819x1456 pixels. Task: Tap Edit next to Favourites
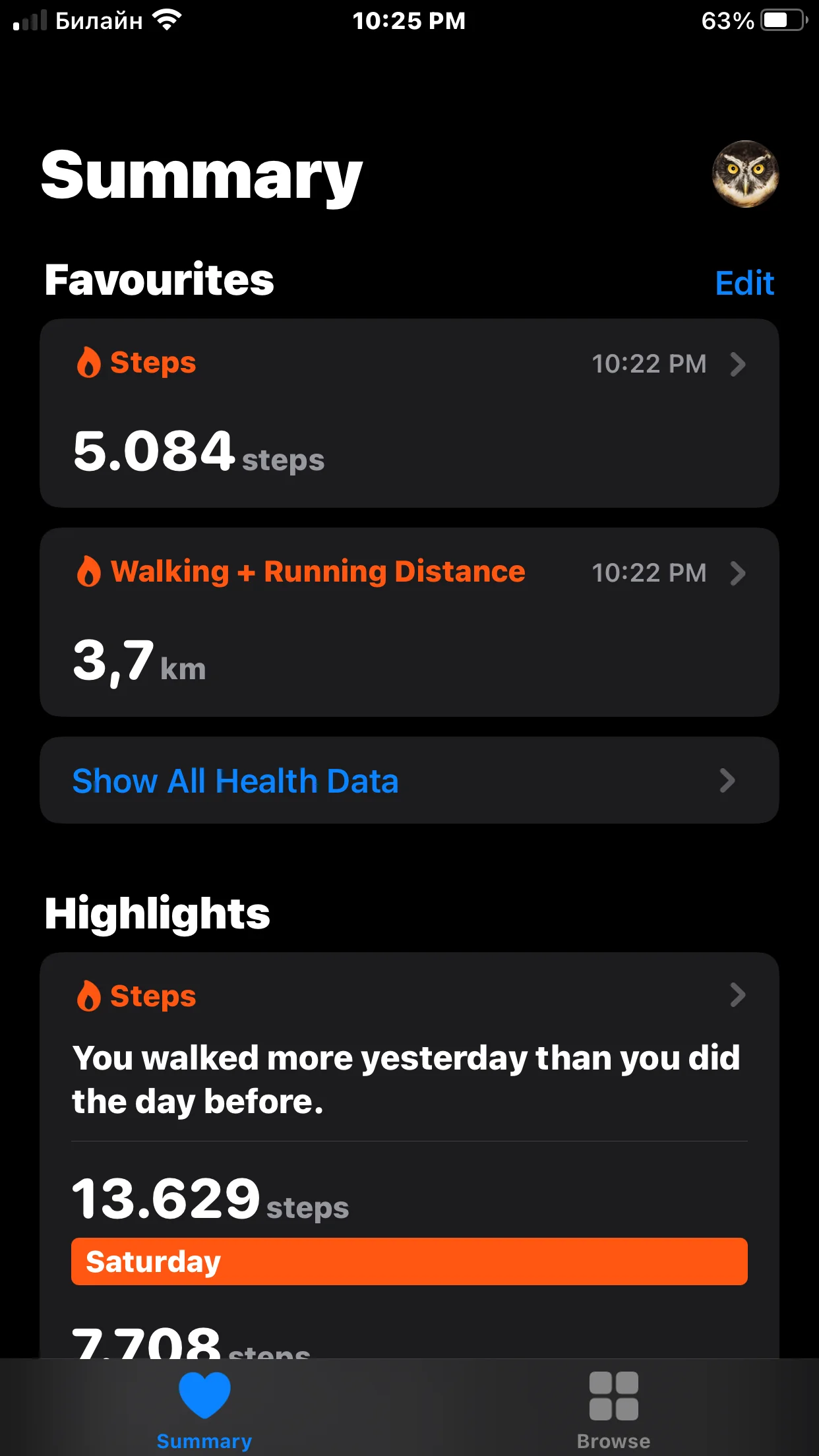744,283
